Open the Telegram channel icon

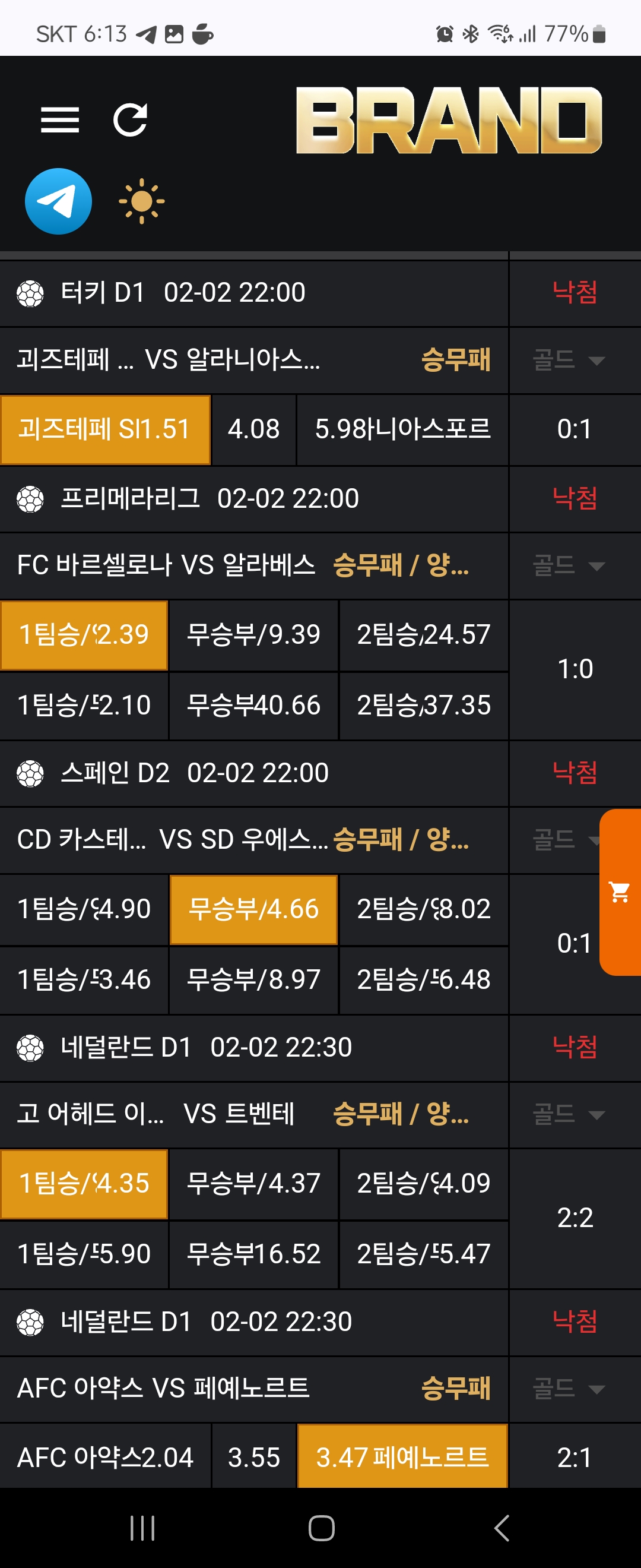58,201
